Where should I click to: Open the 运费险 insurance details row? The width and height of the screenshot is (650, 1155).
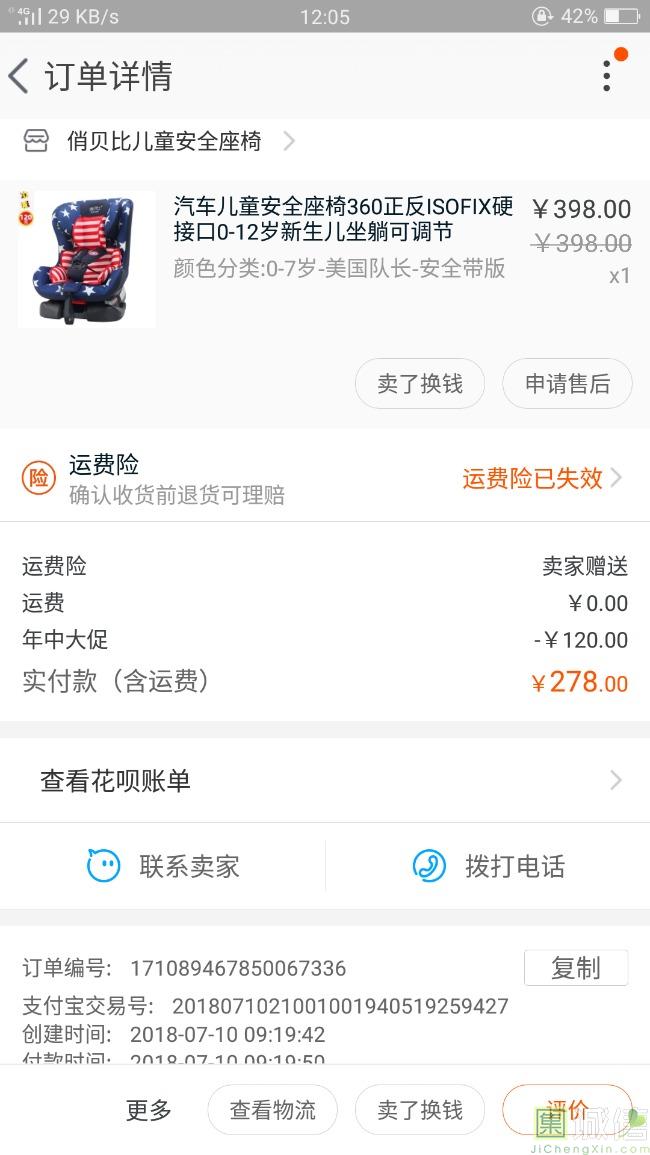click(x=325, y=478)
